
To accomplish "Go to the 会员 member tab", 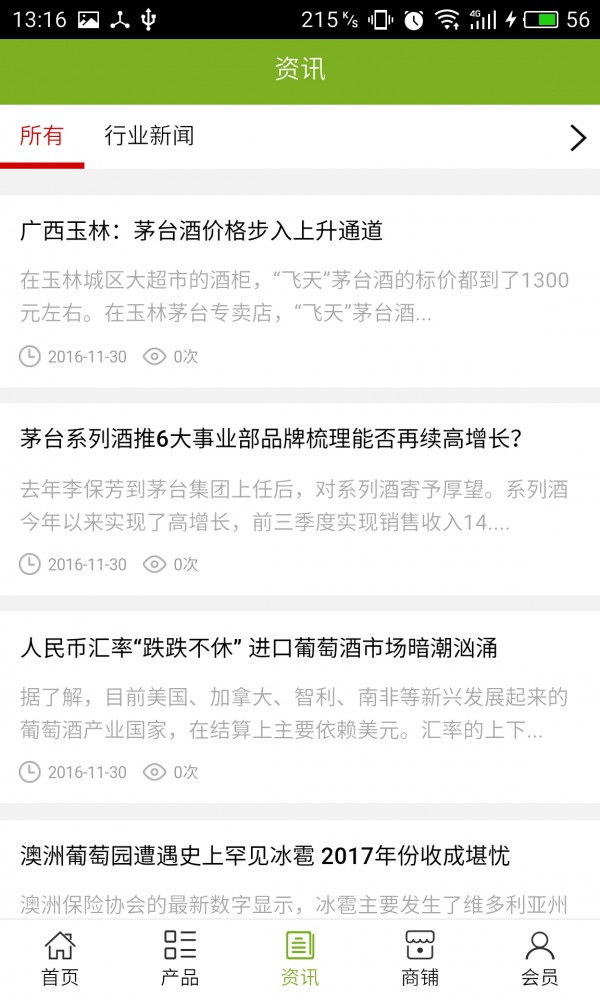I will click(x=540, y=959).
